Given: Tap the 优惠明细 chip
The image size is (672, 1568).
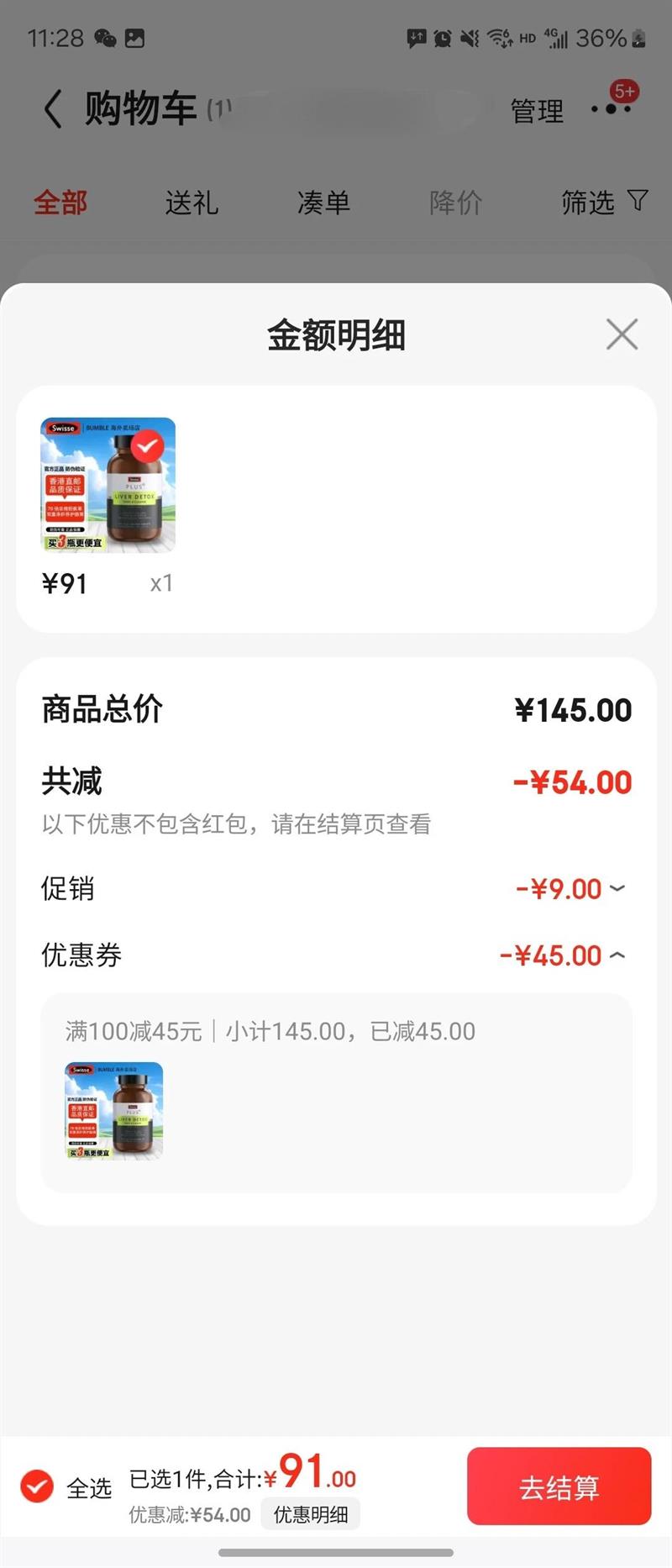Looking at the screenshot, I should coord(311,1514).
